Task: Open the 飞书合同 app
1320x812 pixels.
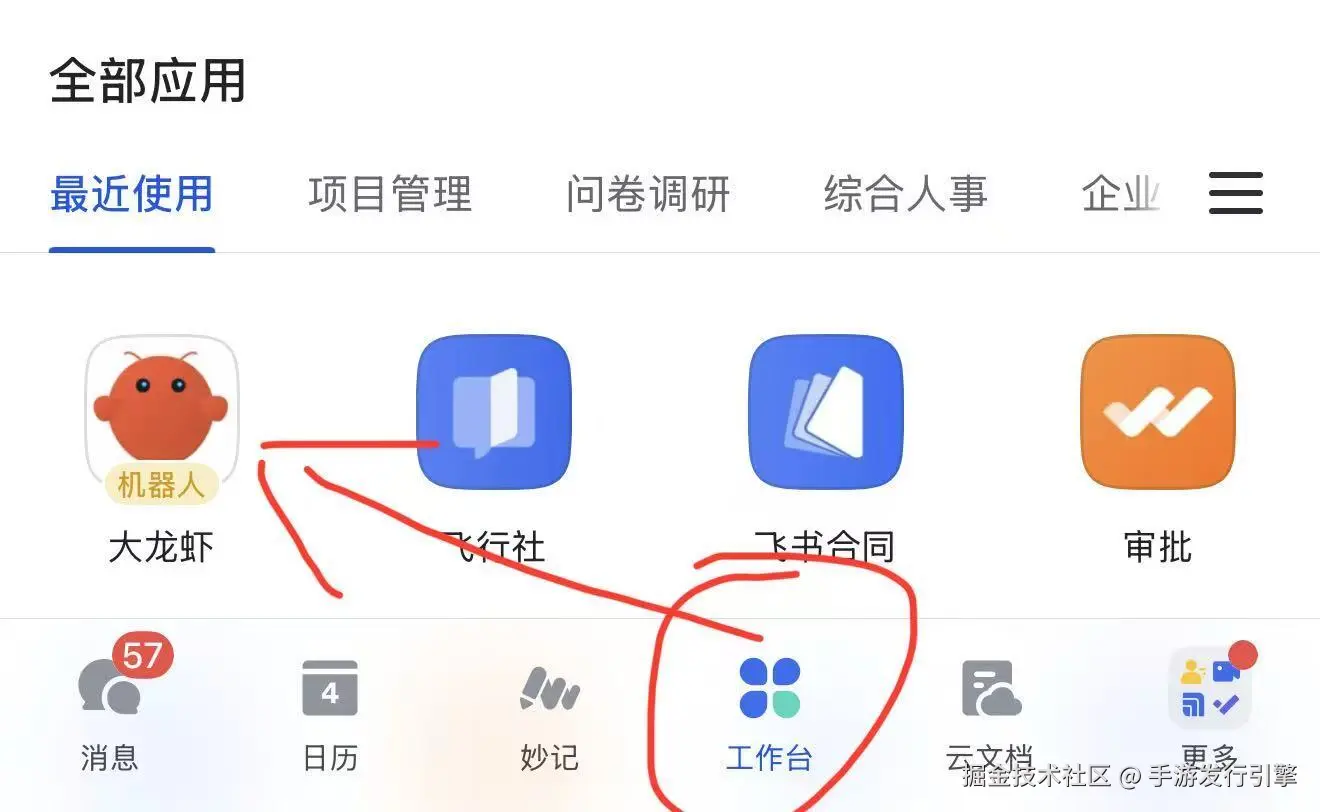Action: point(825,412)
